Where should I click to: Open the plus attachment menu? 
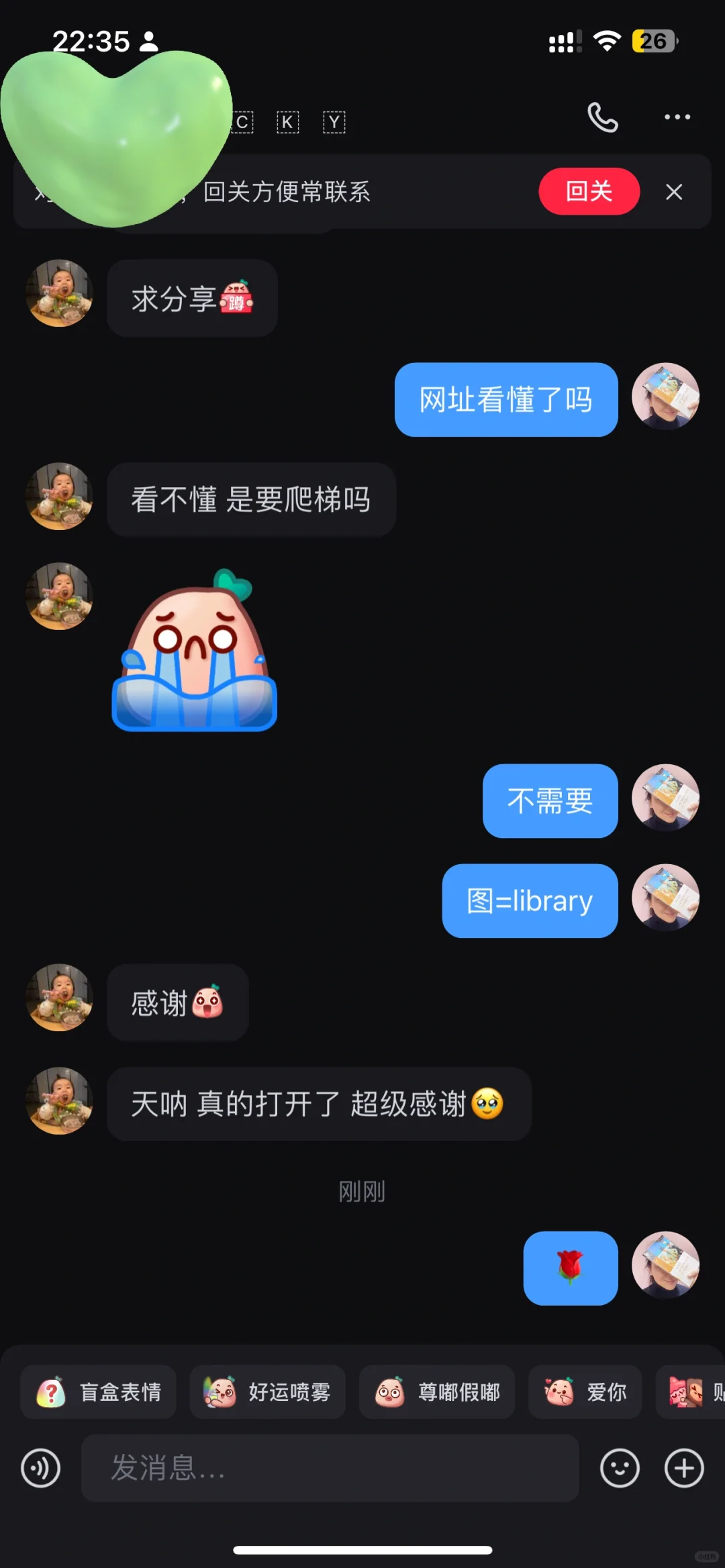click(x=684, y=1468)
